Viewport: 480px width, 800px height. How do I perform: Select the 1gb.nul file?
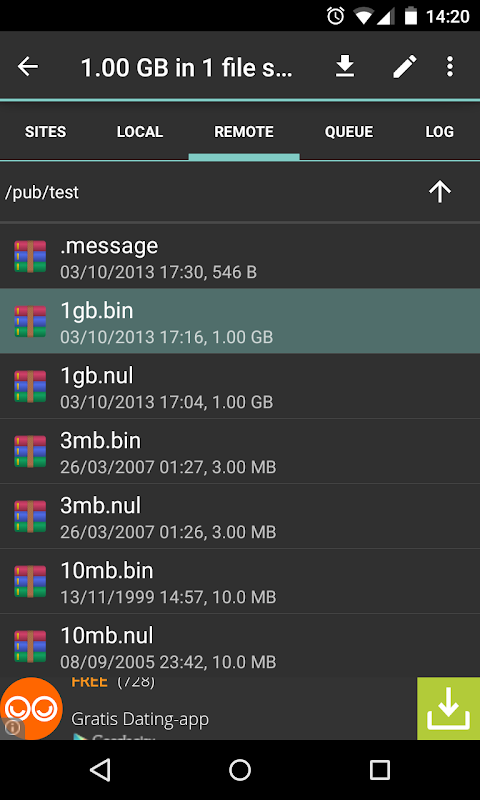click(x=240, y=386)
